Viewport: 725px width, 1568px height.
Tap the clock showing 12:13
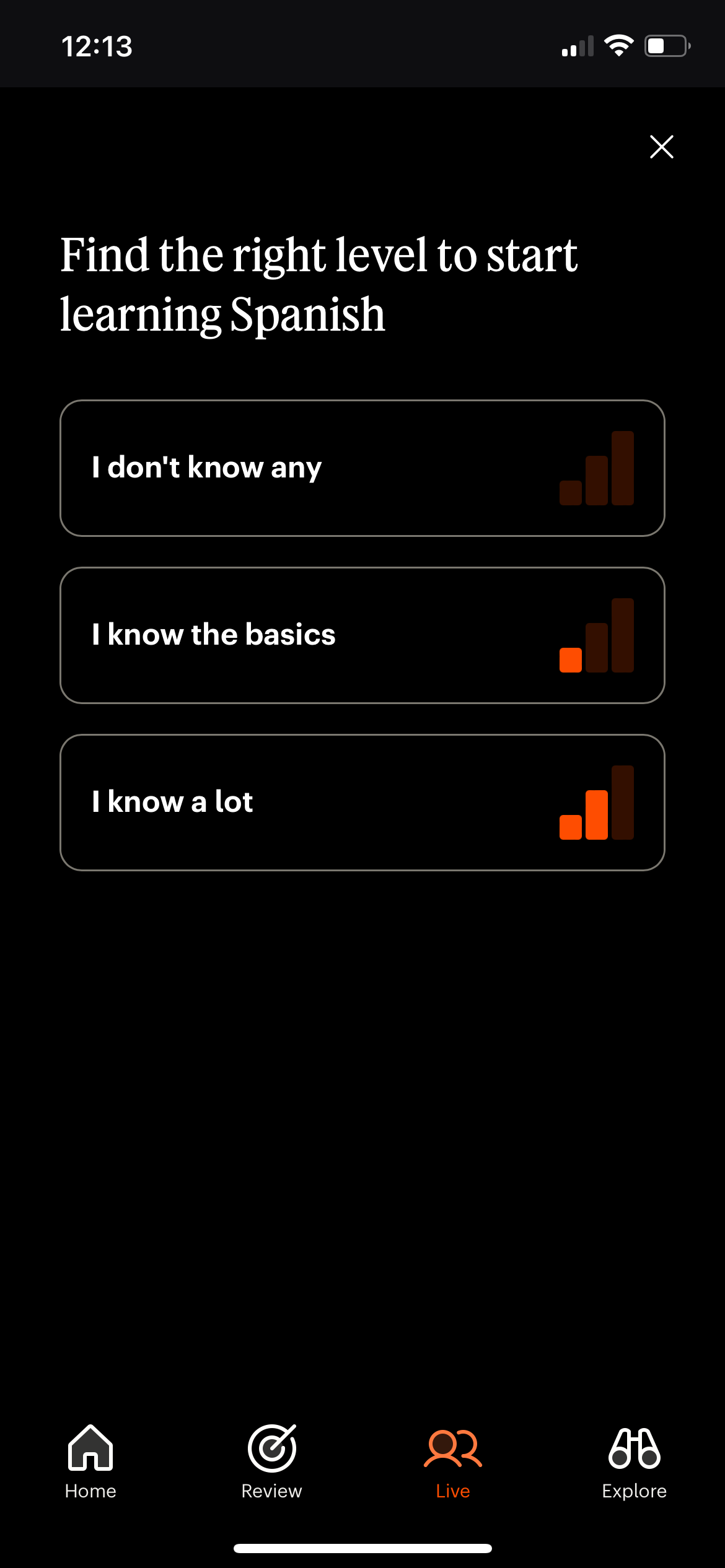click(97, 45)
